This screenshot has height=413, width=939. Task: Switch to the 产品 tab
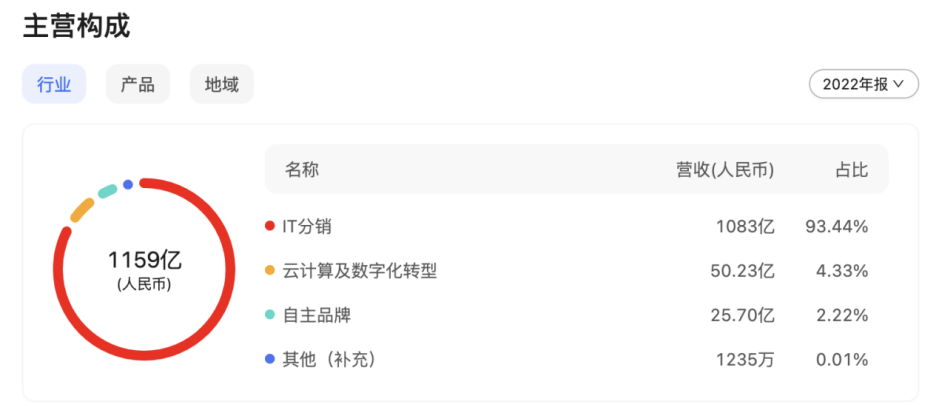click(138, 84)
